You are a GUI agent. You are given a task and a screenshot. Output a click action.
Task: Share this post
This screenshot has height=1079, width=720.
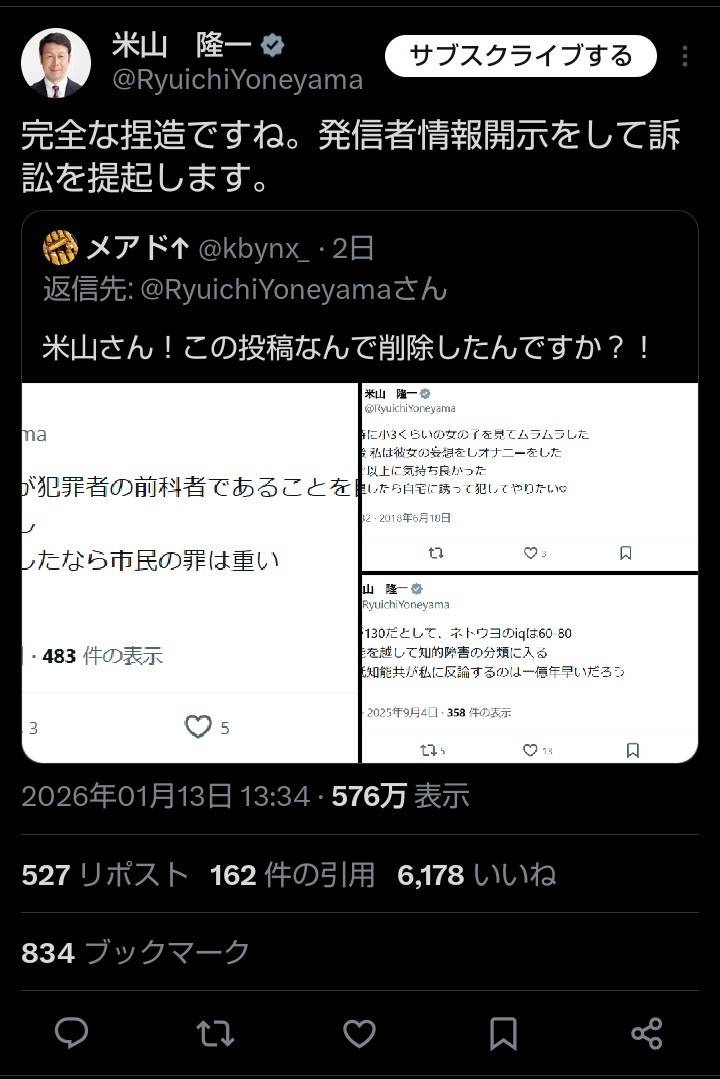point(647,1033)
